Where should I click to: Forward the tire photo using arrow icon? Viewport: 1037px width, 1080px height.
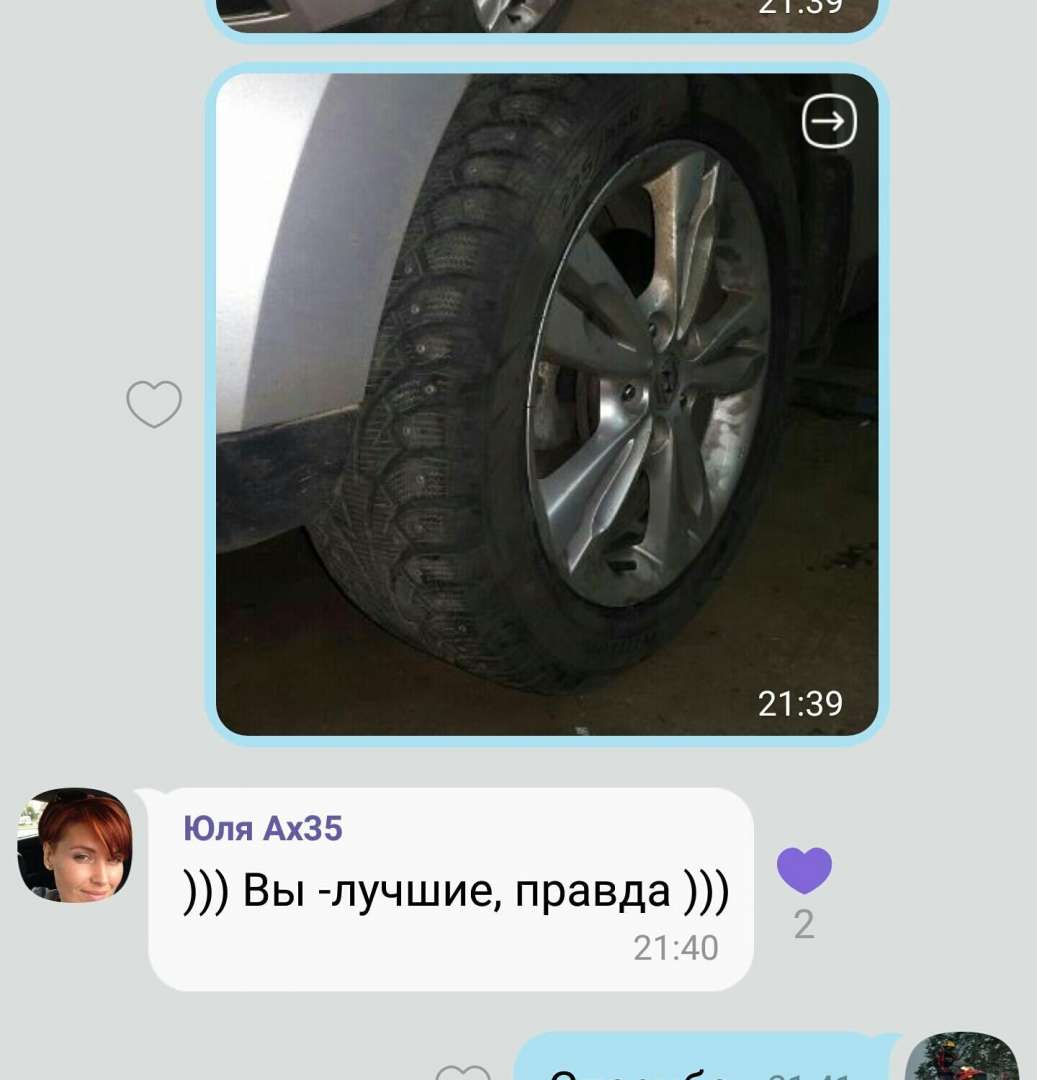click(829, 122)
